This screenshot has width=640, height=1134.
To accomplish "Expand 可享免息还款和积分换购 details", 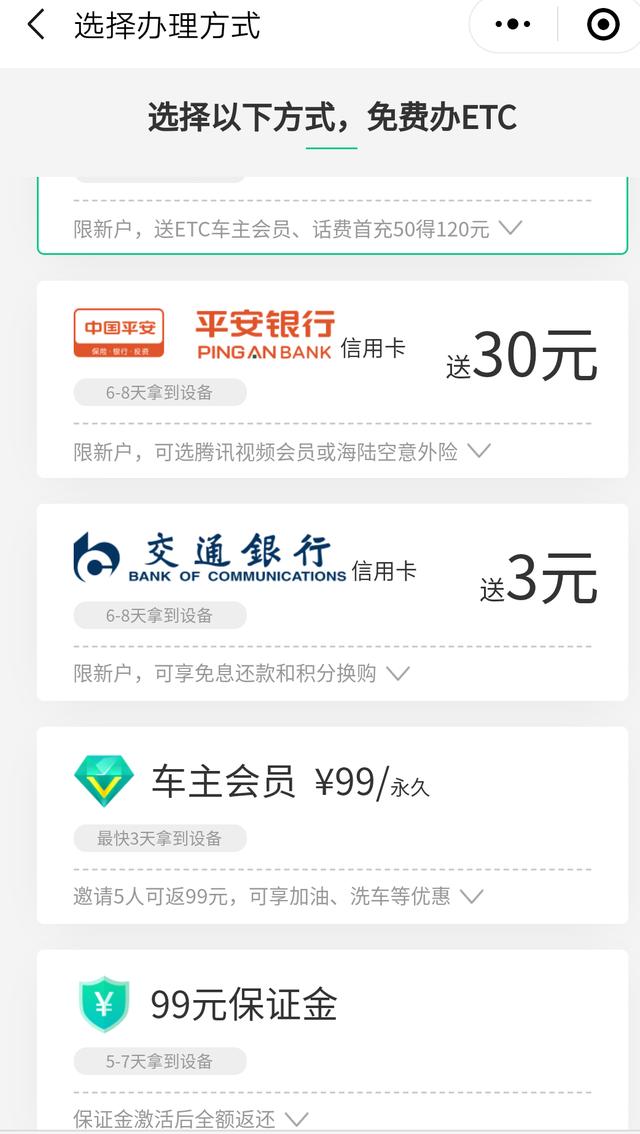I will (x=398, y=673).
